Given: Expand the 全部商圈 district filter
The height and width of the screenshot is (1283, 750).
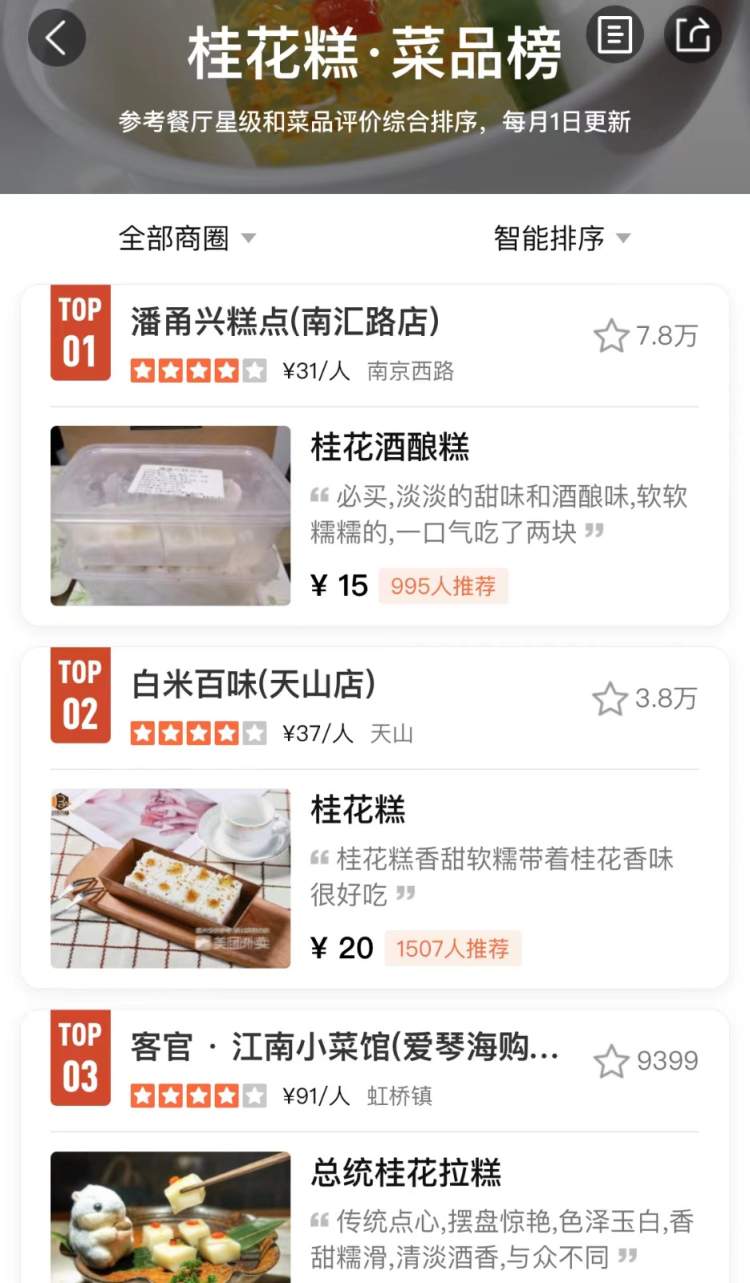Looking at the screenshot, I should pos(187,238).
